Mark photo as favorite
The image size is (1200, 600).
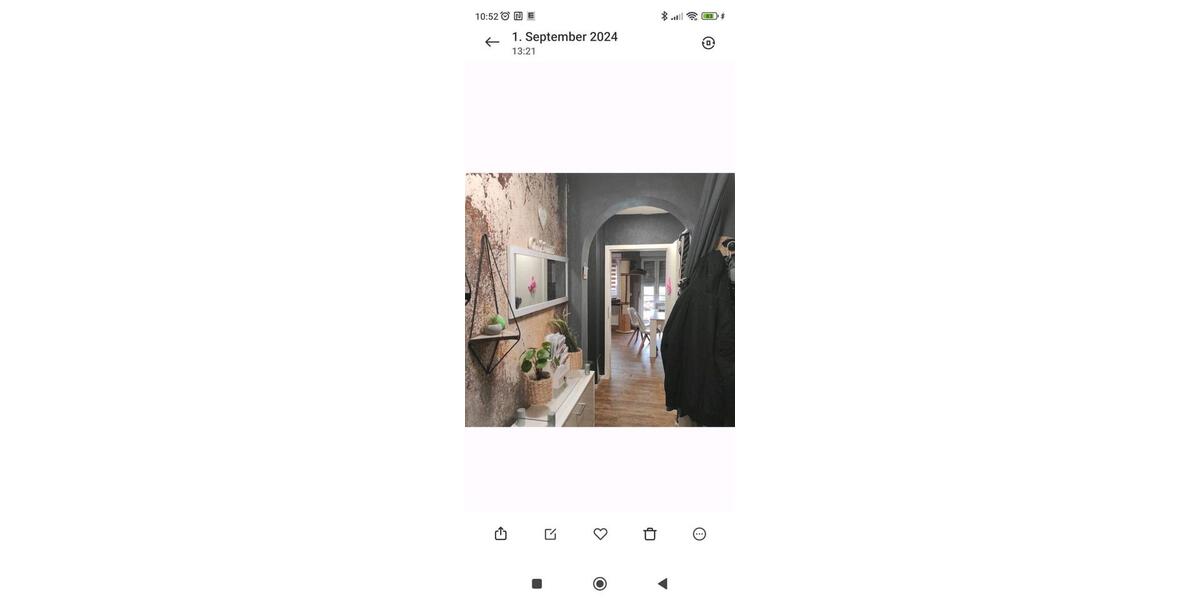[x=600, y=534]
